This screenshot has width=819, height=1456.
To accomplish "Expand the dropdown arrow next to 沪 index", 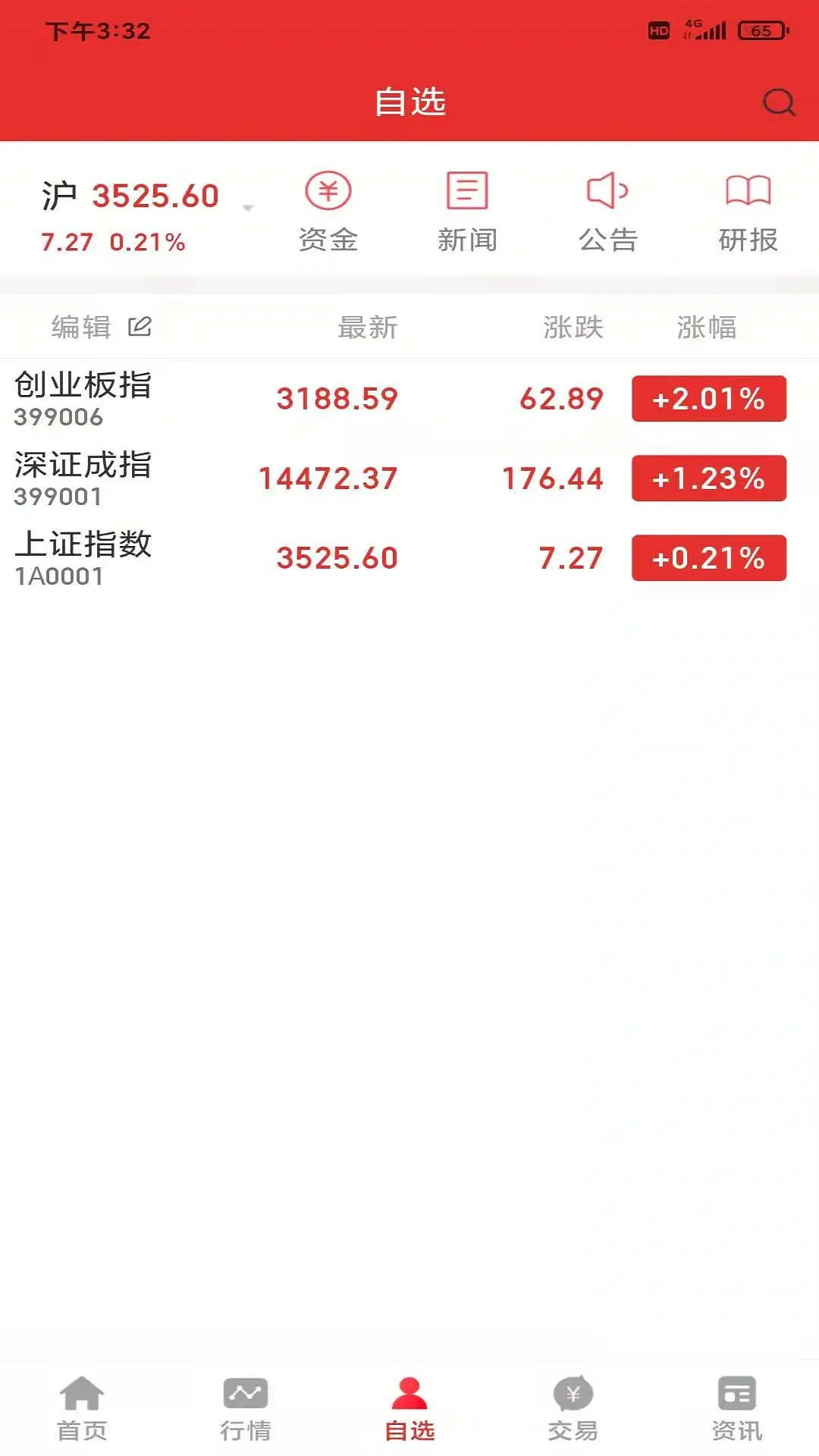I will pyautogui.click(x=248, y=206).
